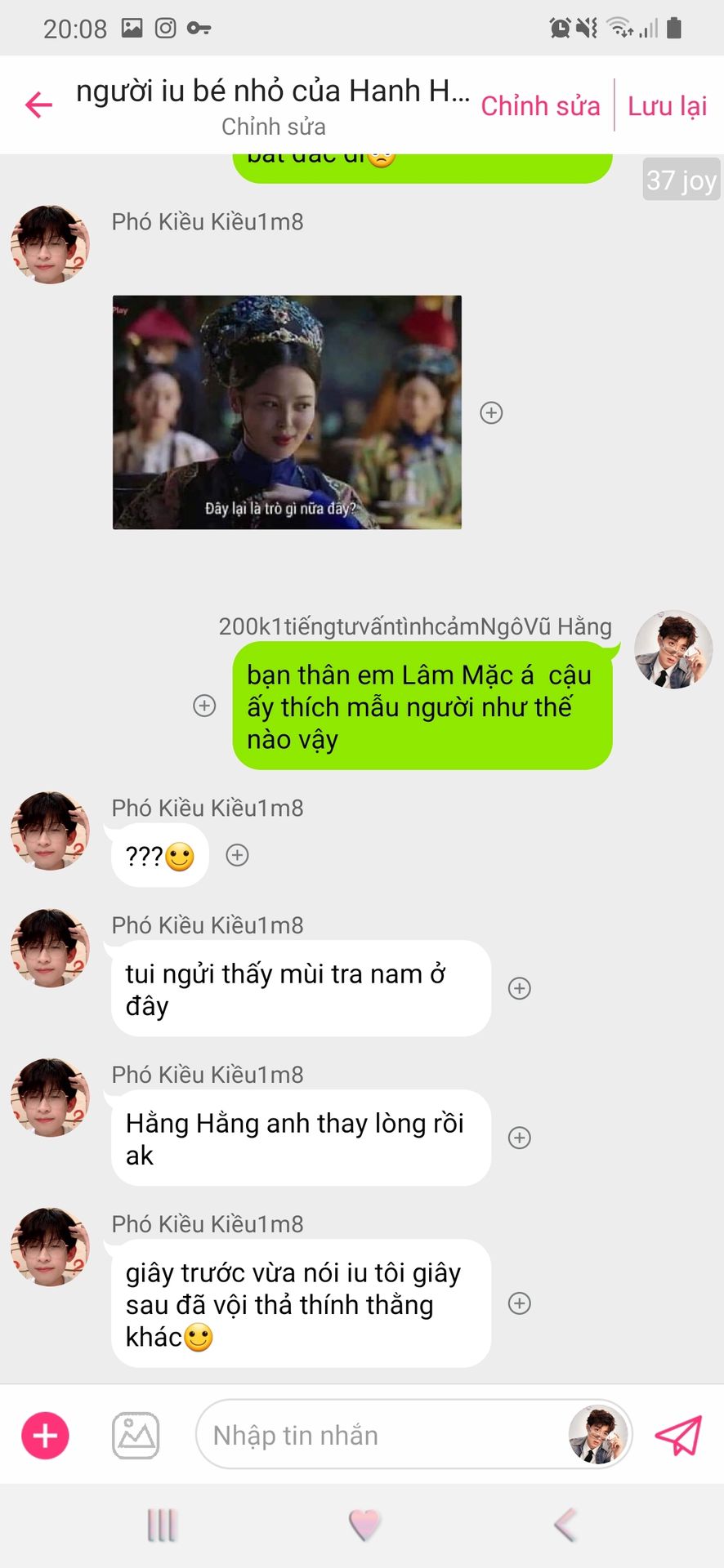Go back using the pink arrow

[38, 105]
